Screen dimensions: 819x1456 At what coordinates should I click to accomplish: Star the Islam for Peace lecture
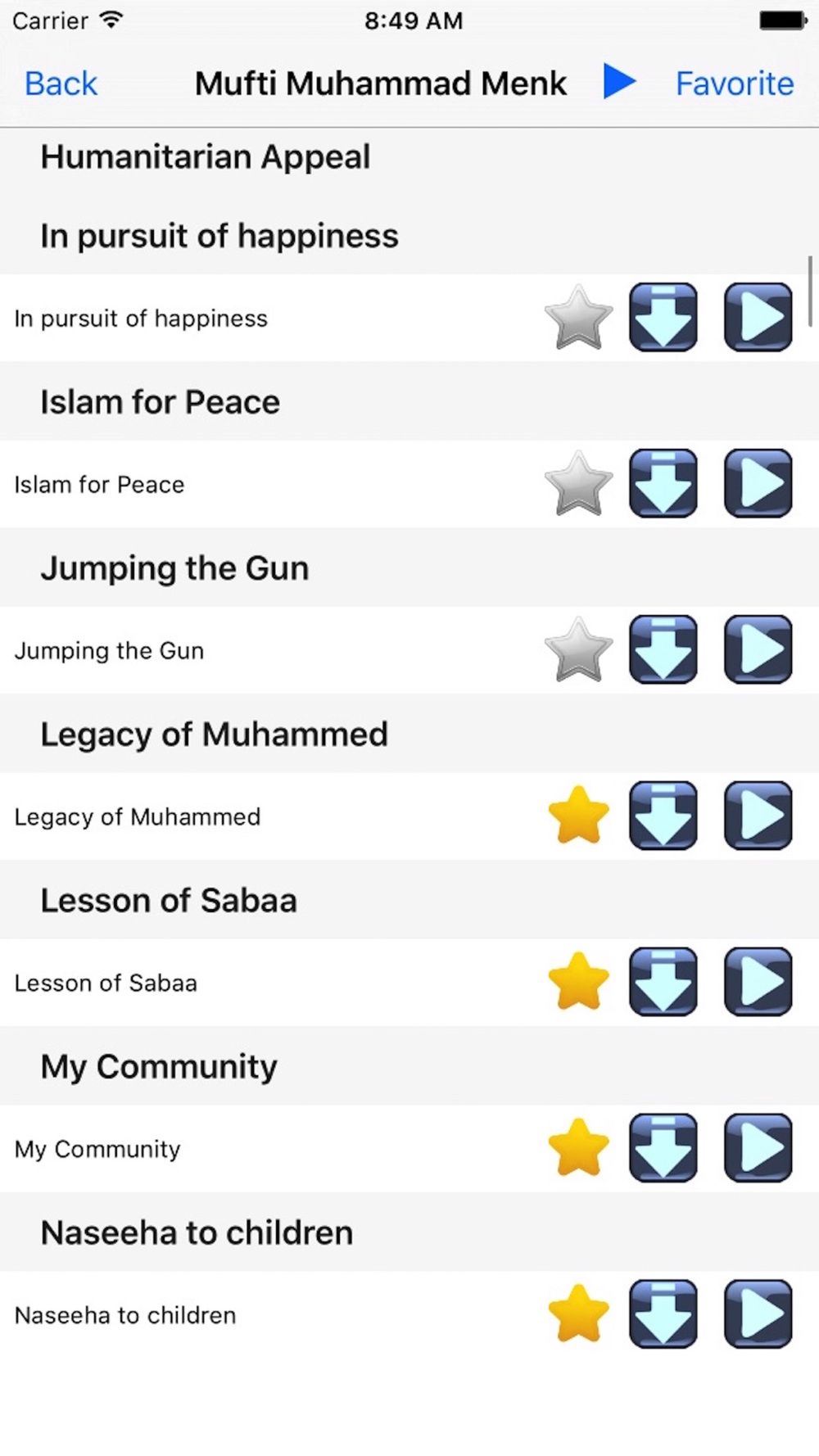(x=578, y=484)
